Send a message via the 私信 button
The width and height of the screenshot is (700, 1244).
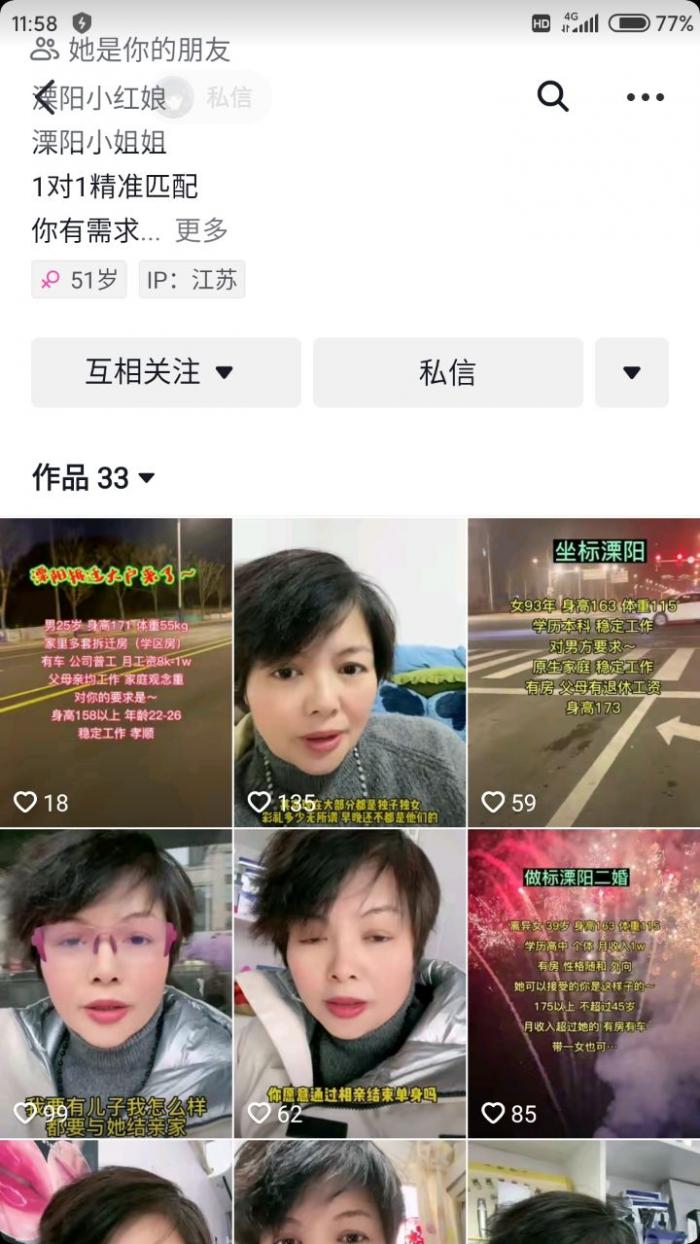click(x=447, y=372)
